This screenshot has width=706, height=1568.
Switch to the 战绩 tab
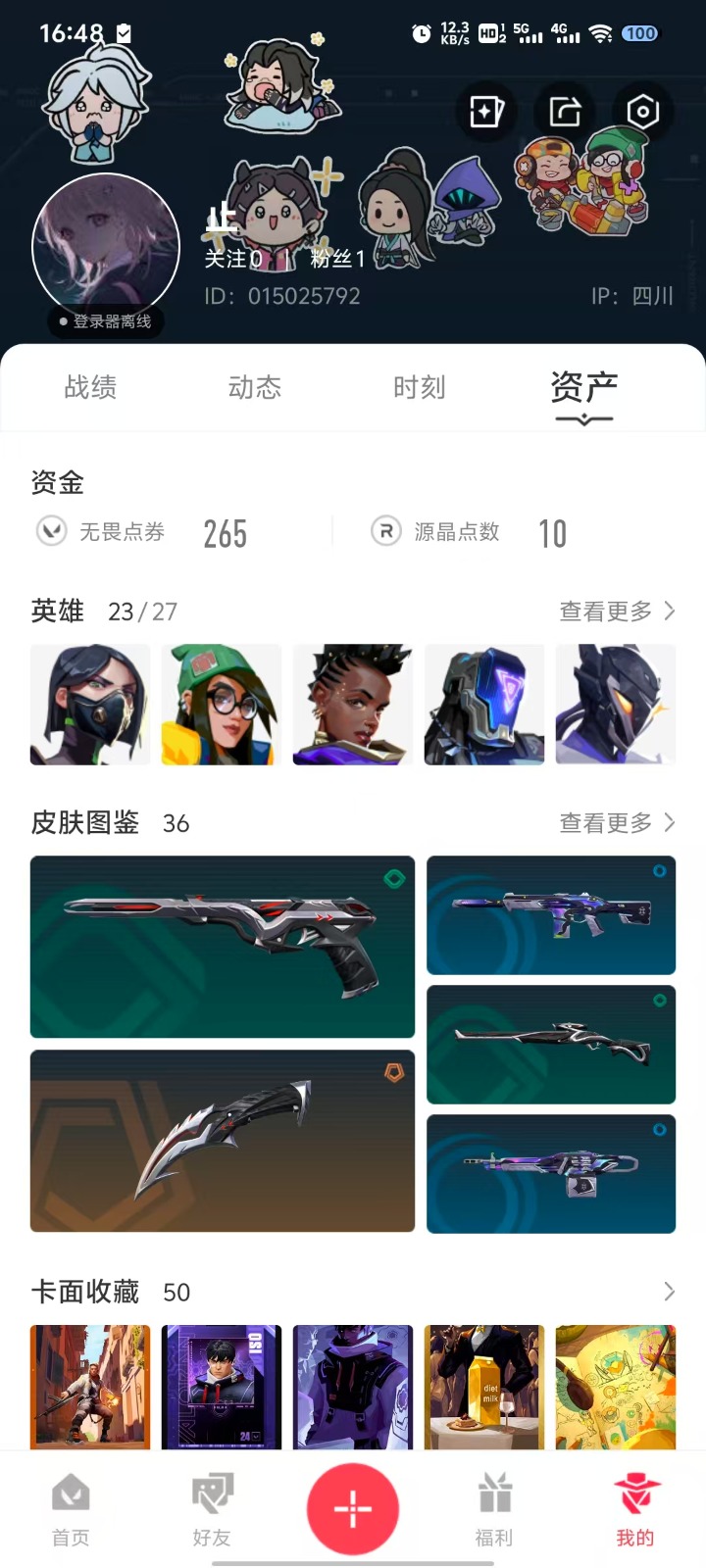pyautogui.click(x=90, y=387)
